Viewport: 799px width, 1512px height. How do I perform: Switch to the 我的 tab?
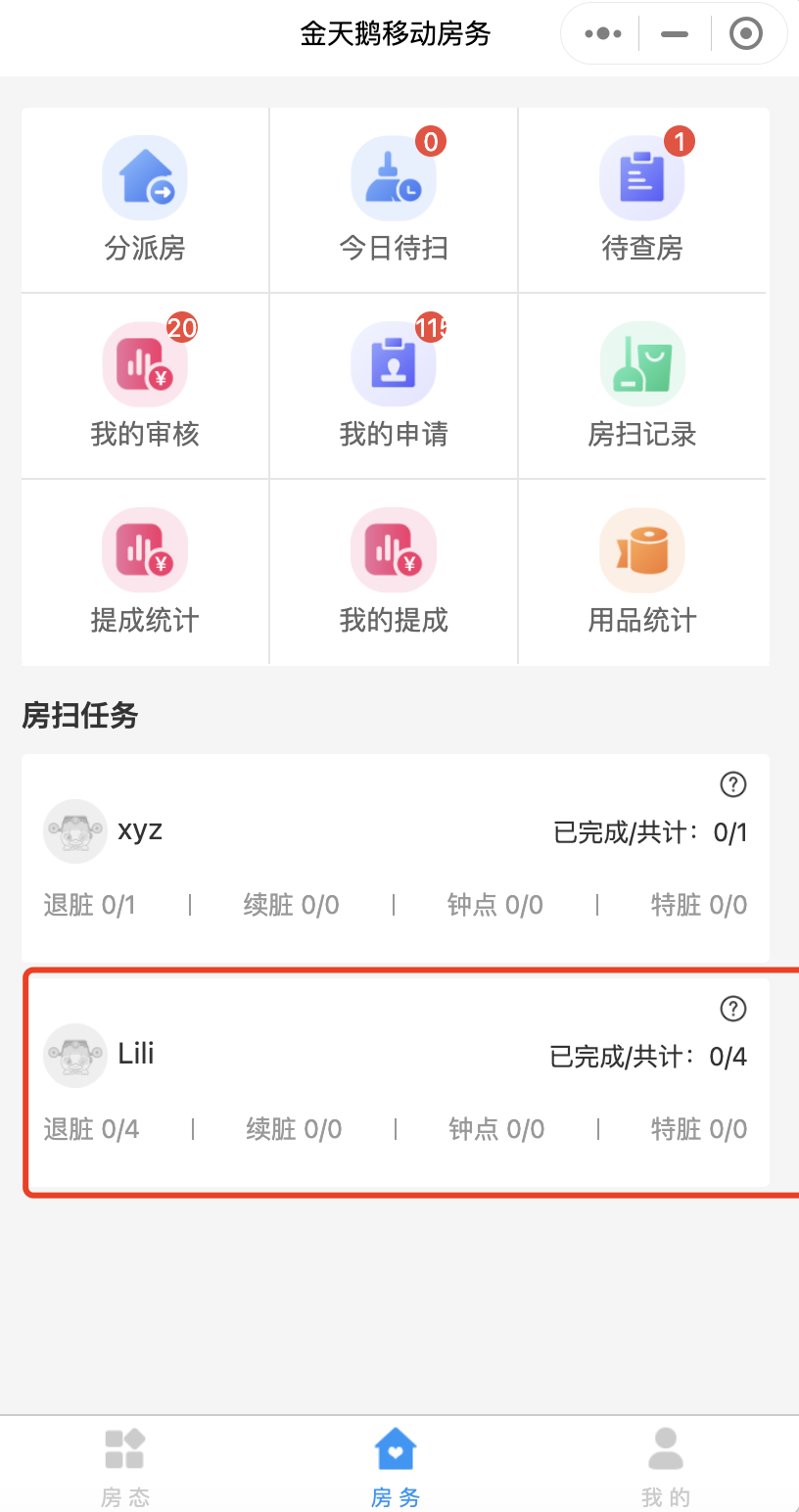(666, 1466)
